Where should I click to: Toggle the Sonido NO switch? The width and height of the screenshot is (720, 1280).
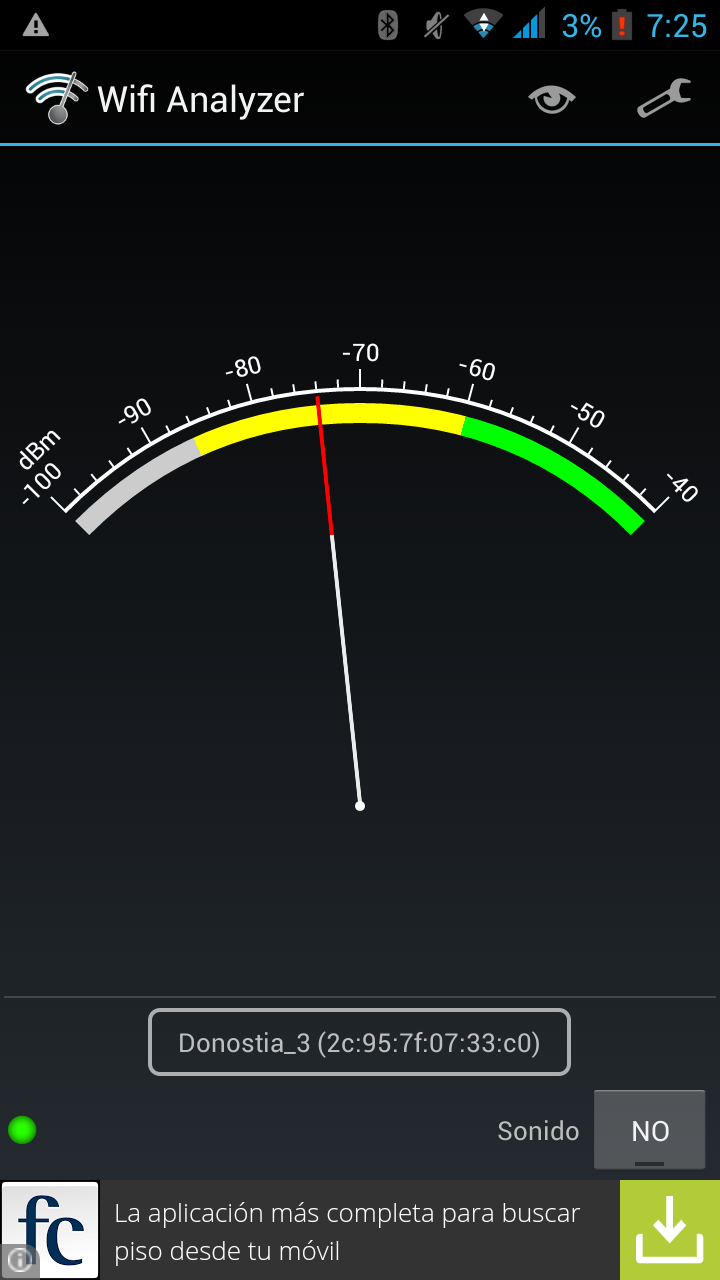coord(649,1130)
